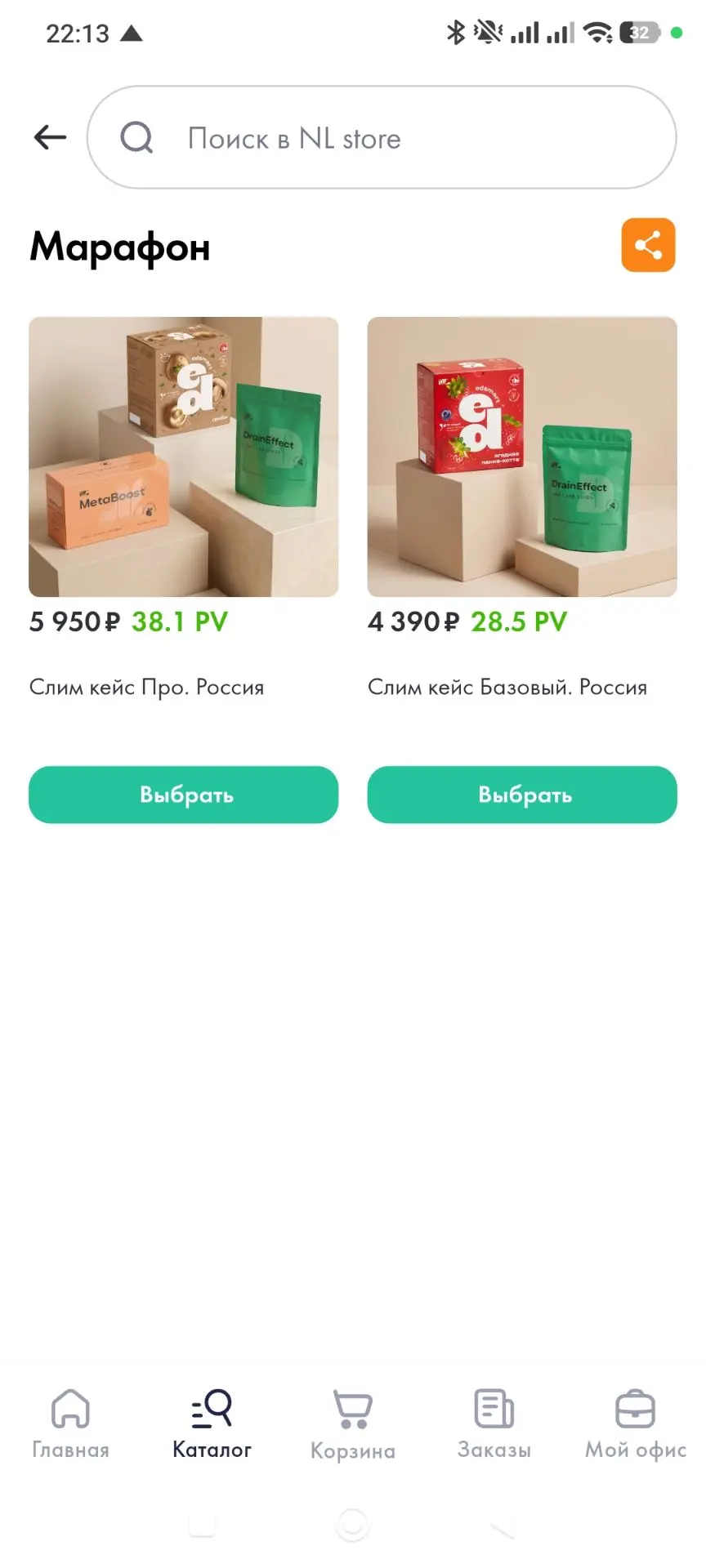The width and height of the screenshot is (706, 1568).
Task: Switch to Мой офис tab
Action: pos(636,1424)
